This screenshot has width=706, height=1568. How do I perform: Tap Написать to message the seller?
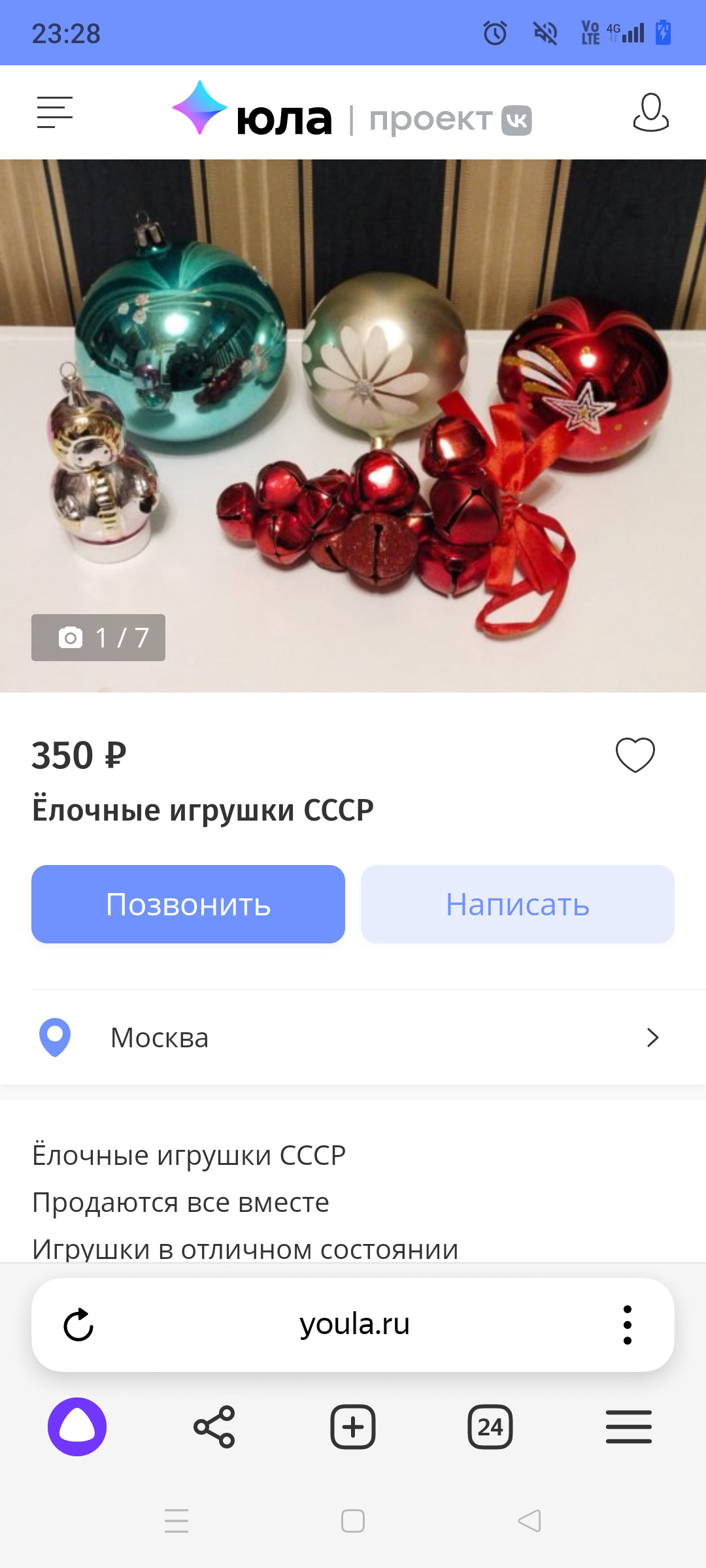[x=517, y=904]
